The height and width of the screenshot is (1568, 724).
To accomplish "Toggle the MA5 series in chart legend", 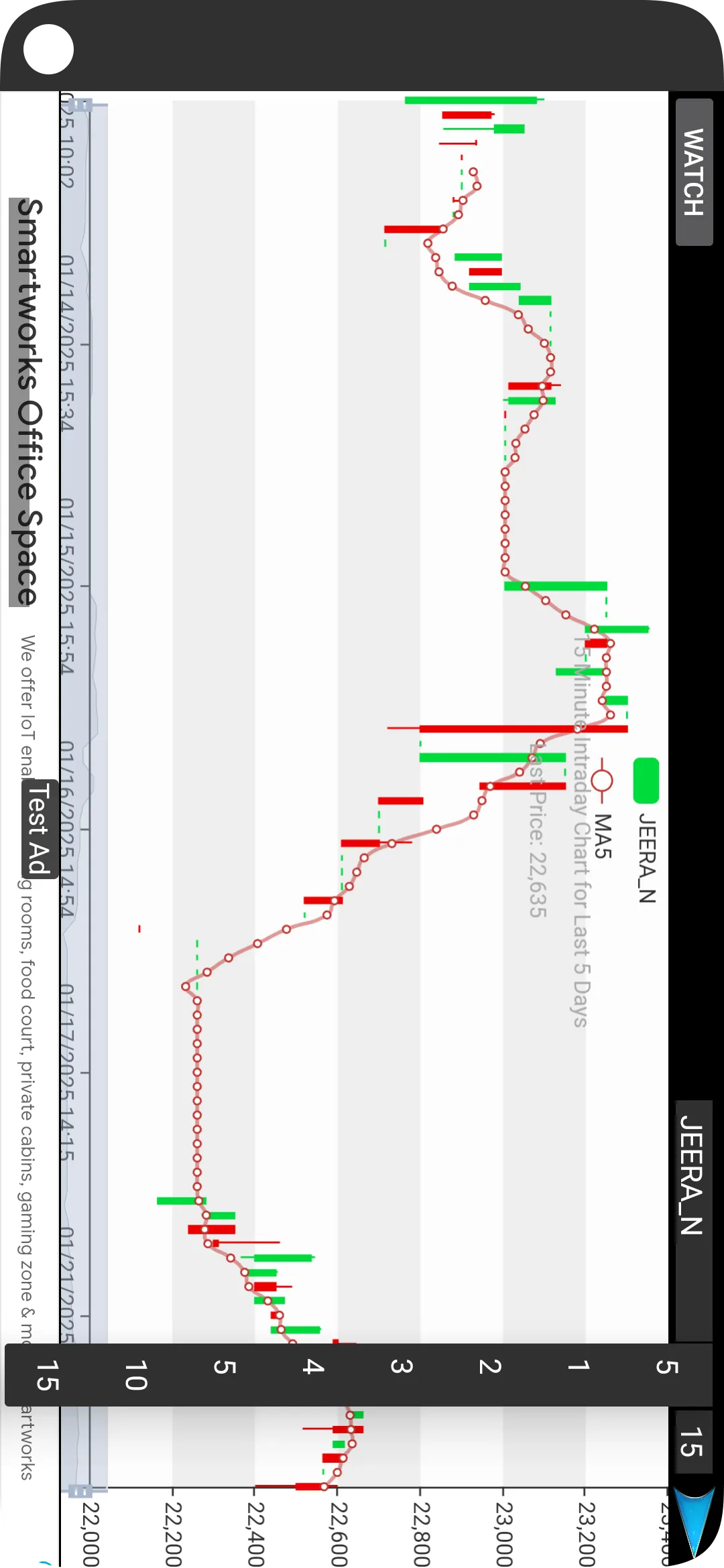I will (x=603, y=807).
